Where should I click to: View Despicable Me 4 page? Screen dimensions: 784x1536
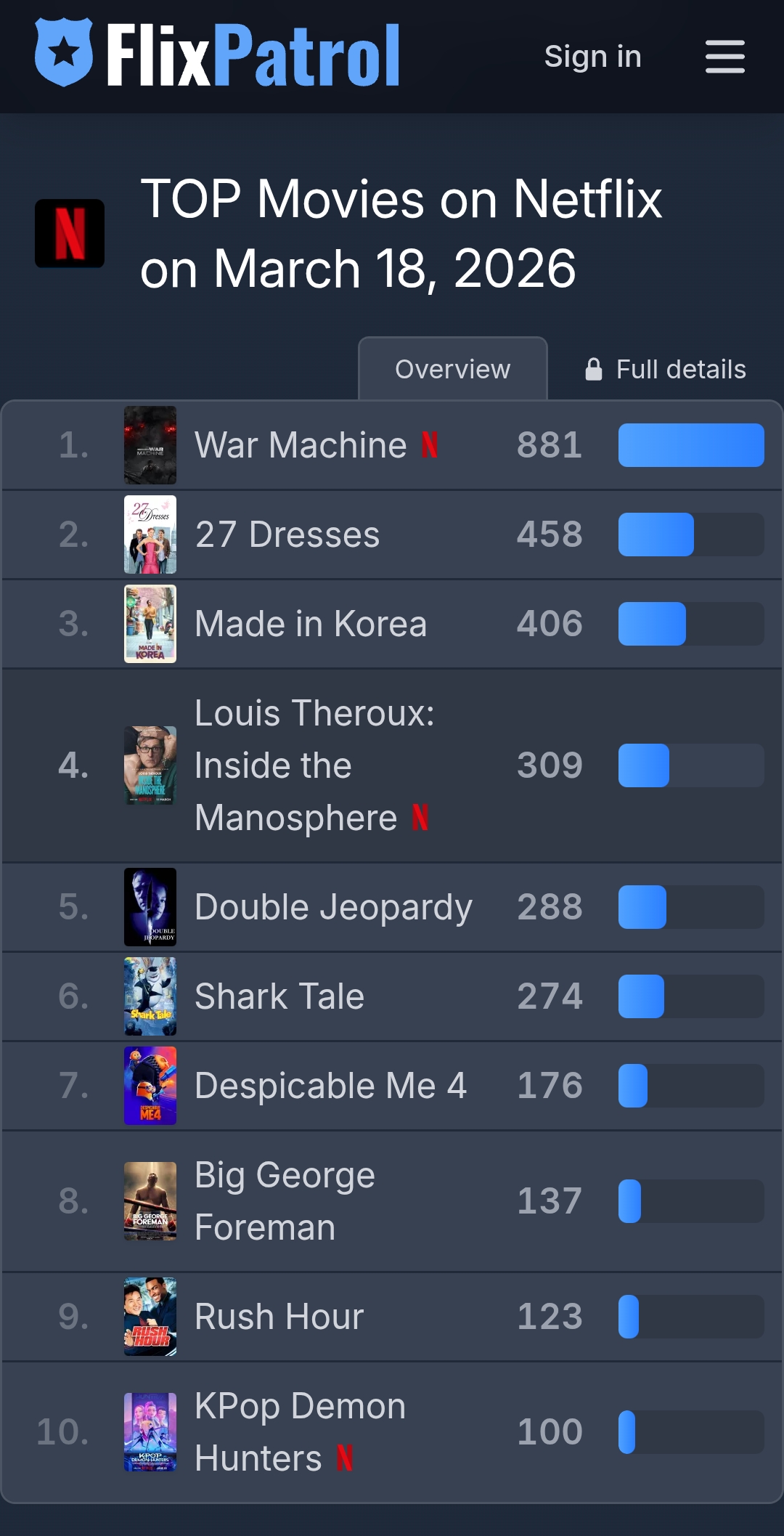pyautogui.click(x=330, y=1086)
